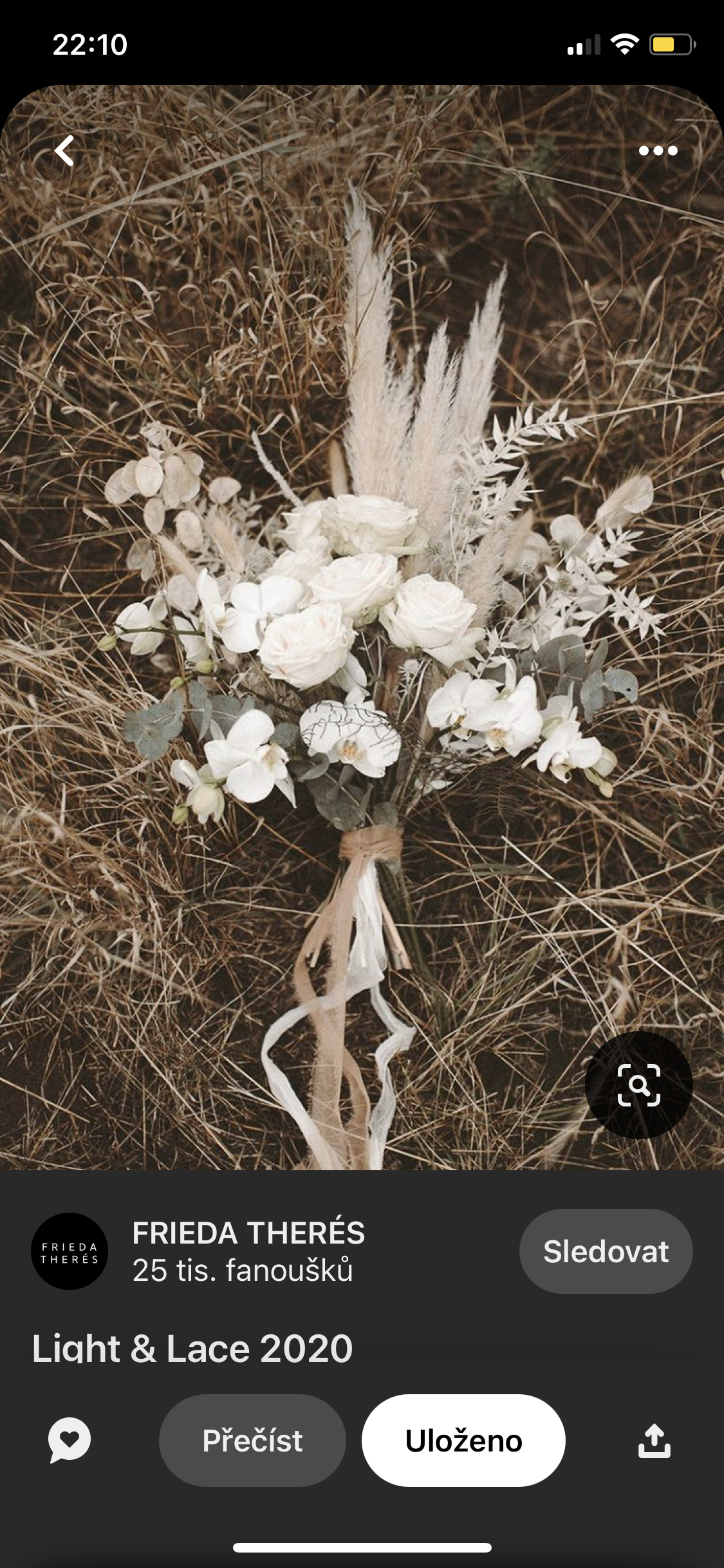Follow FRIEDA THERÉS with Sledovat
The image size is (724, 1568).
[606, 1251]
